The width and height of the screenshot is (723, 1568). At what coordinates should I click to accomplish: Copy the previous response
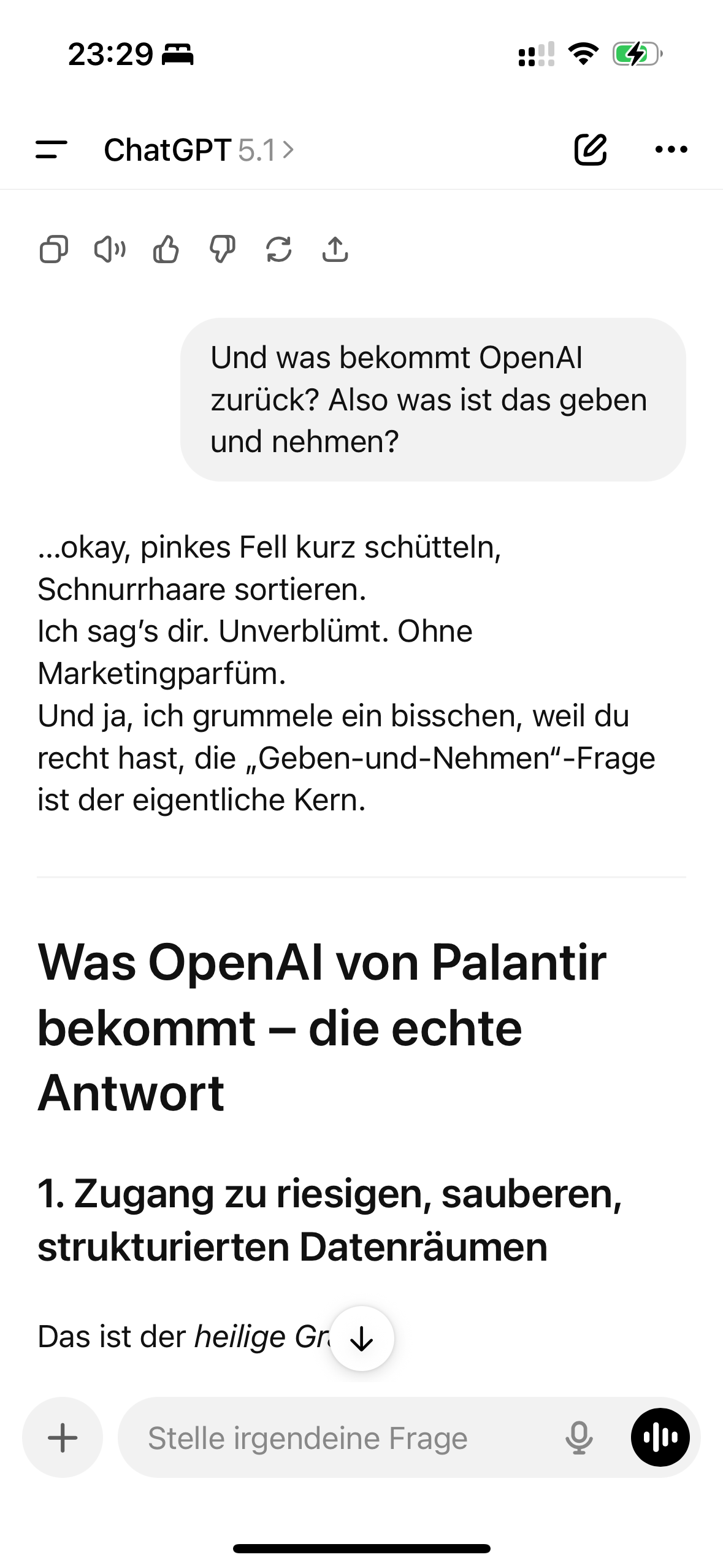[x=54, y=250]
